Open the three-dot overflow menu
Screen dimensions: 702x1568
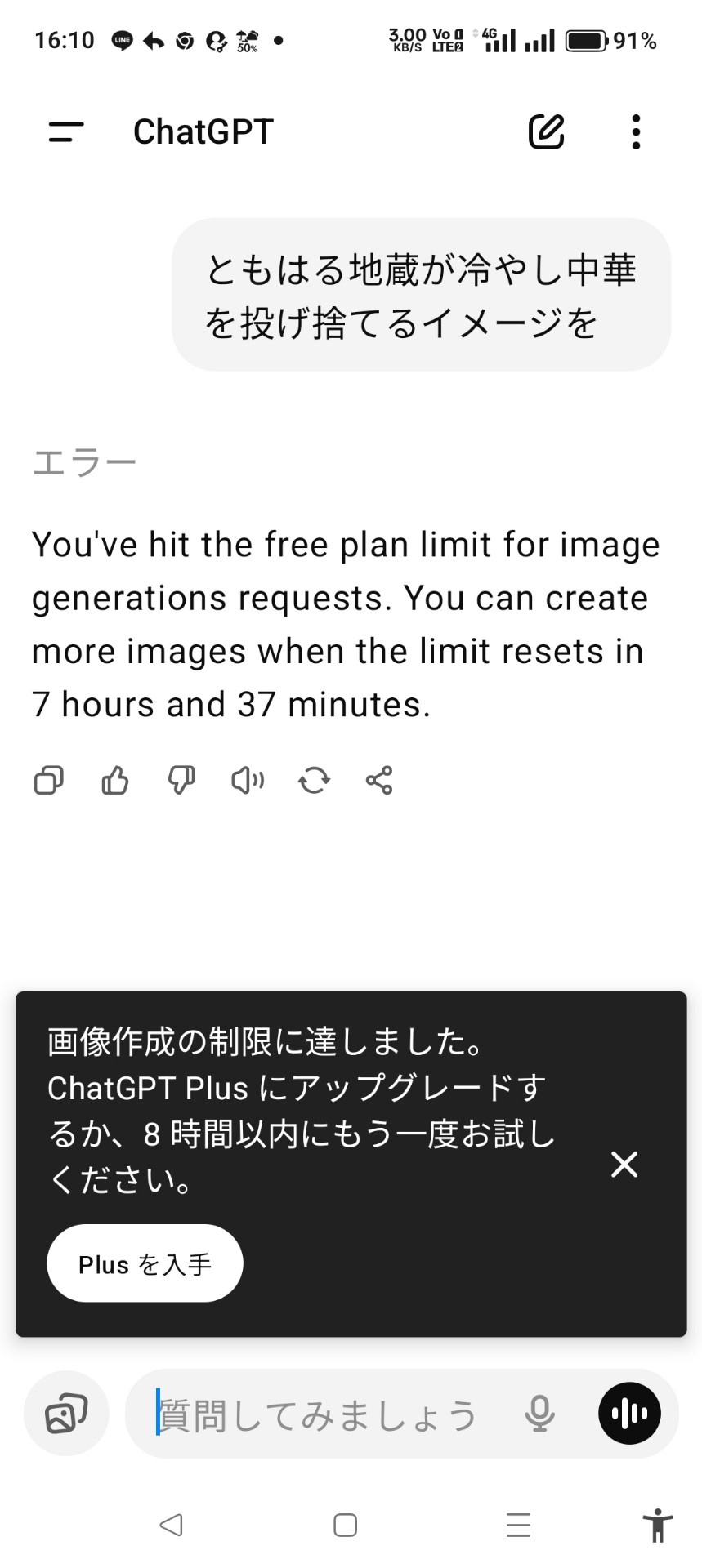[636, 131]
